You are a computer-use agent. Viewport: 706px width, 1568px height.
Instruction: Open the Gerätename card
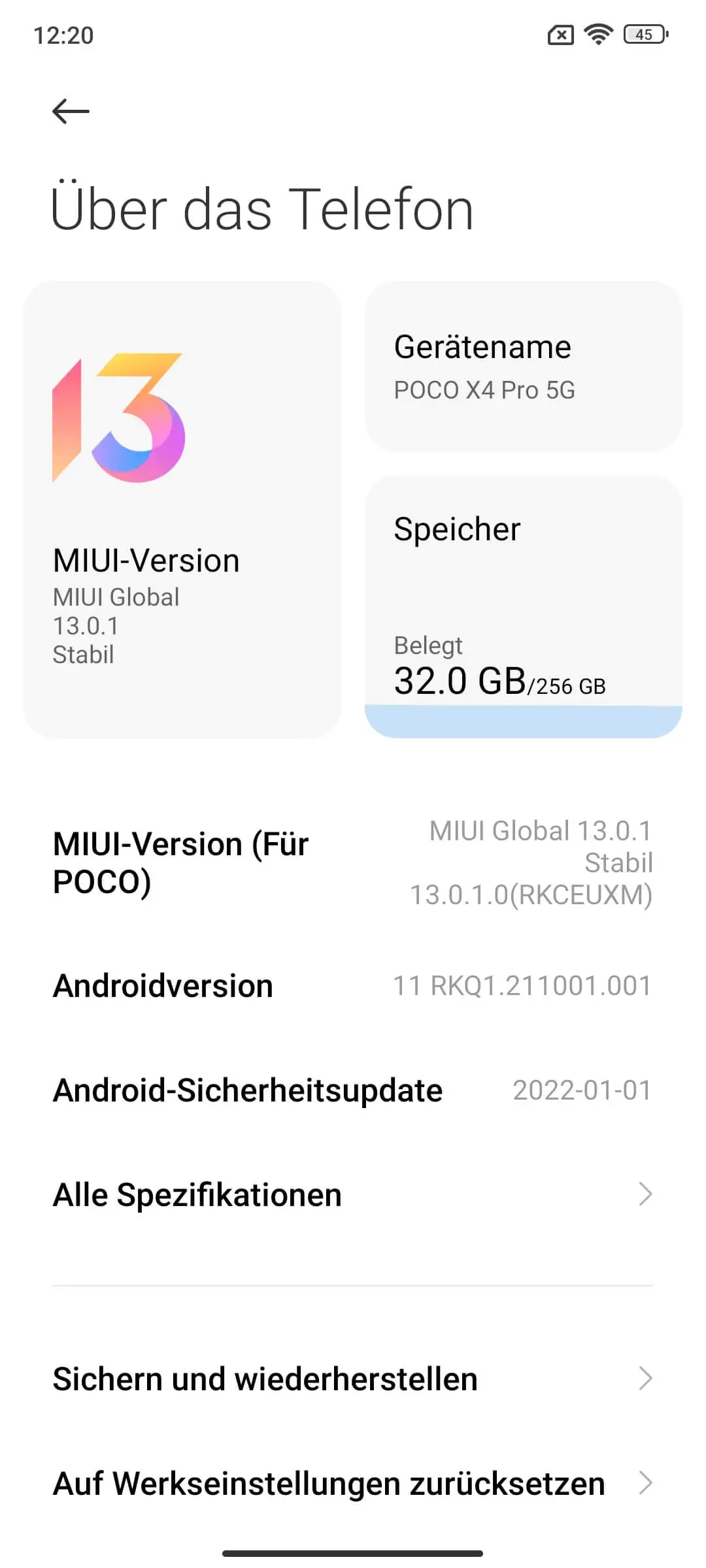click(523, 367)
